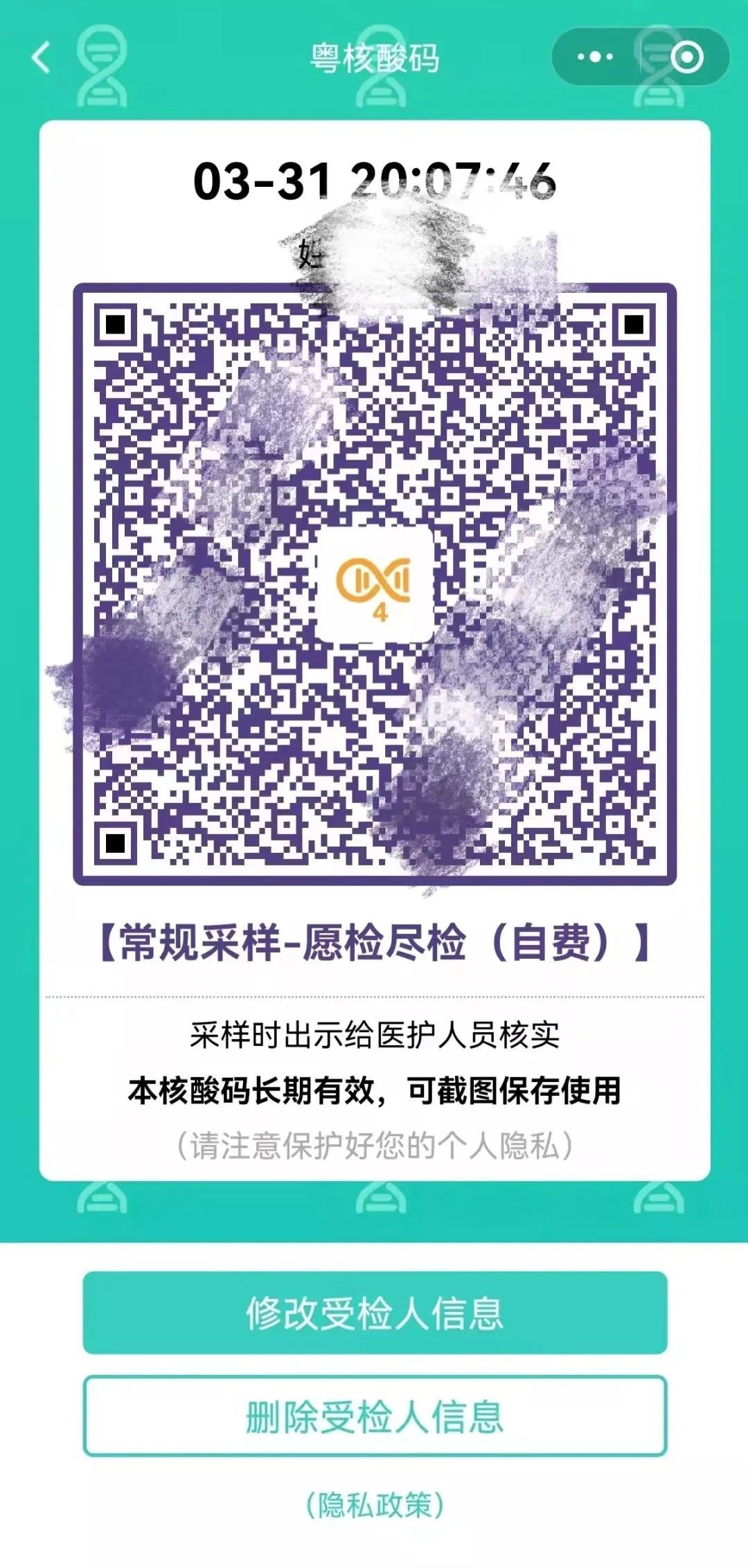
Task: Open the mini program three-dot menu
Action: [595, 57]
